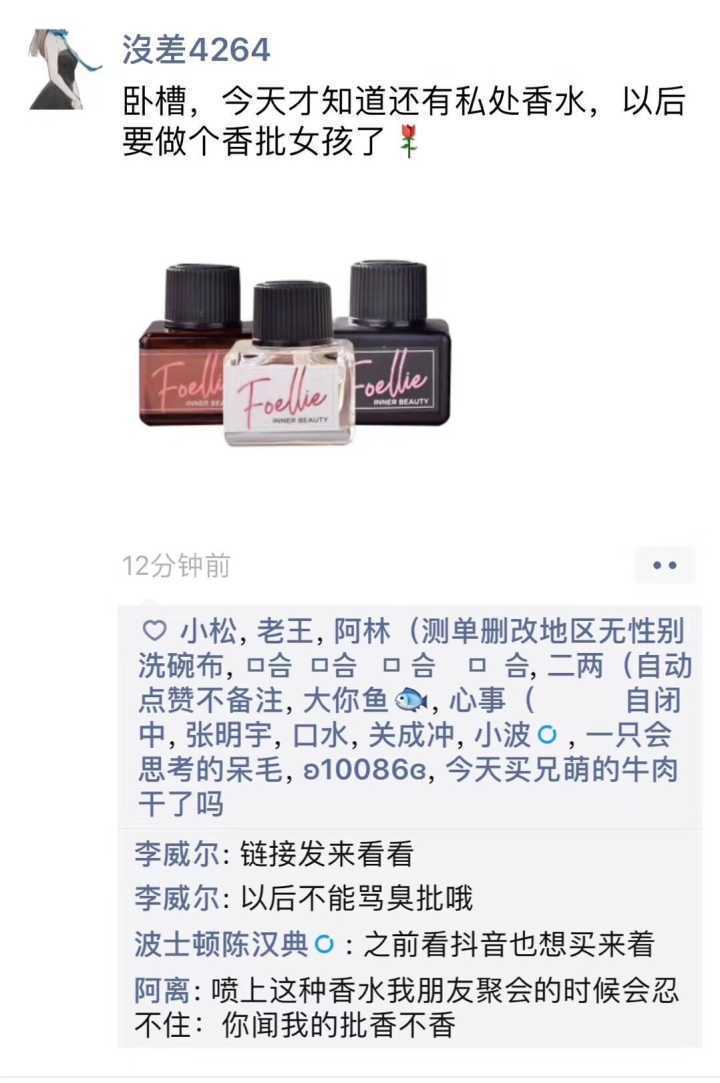
Task: Open the profile picture of 沒差4264
Action: click(x=64, y=70)
